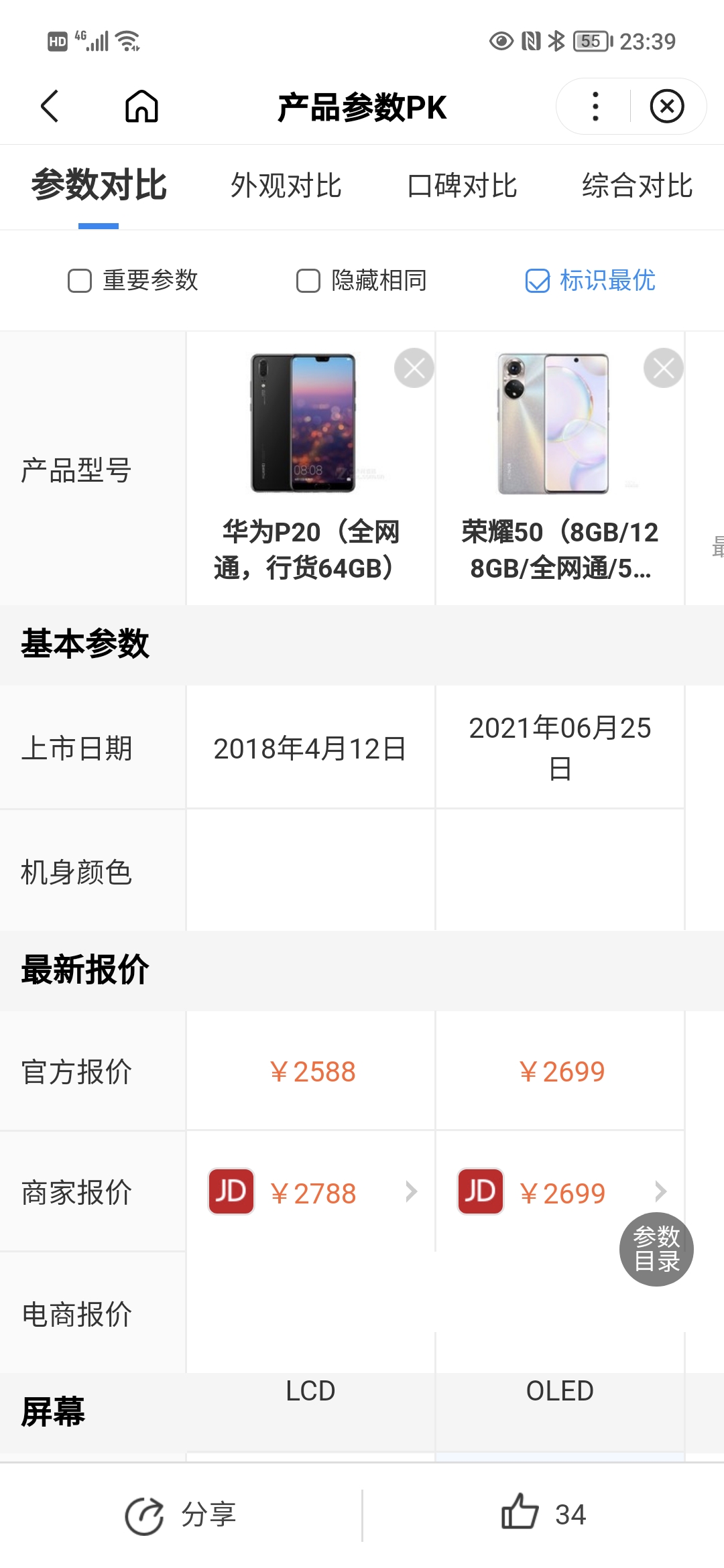Switch to the 口碑对比 tab
The width and height of the screenshot is (724, 1568).
(462, 186)
